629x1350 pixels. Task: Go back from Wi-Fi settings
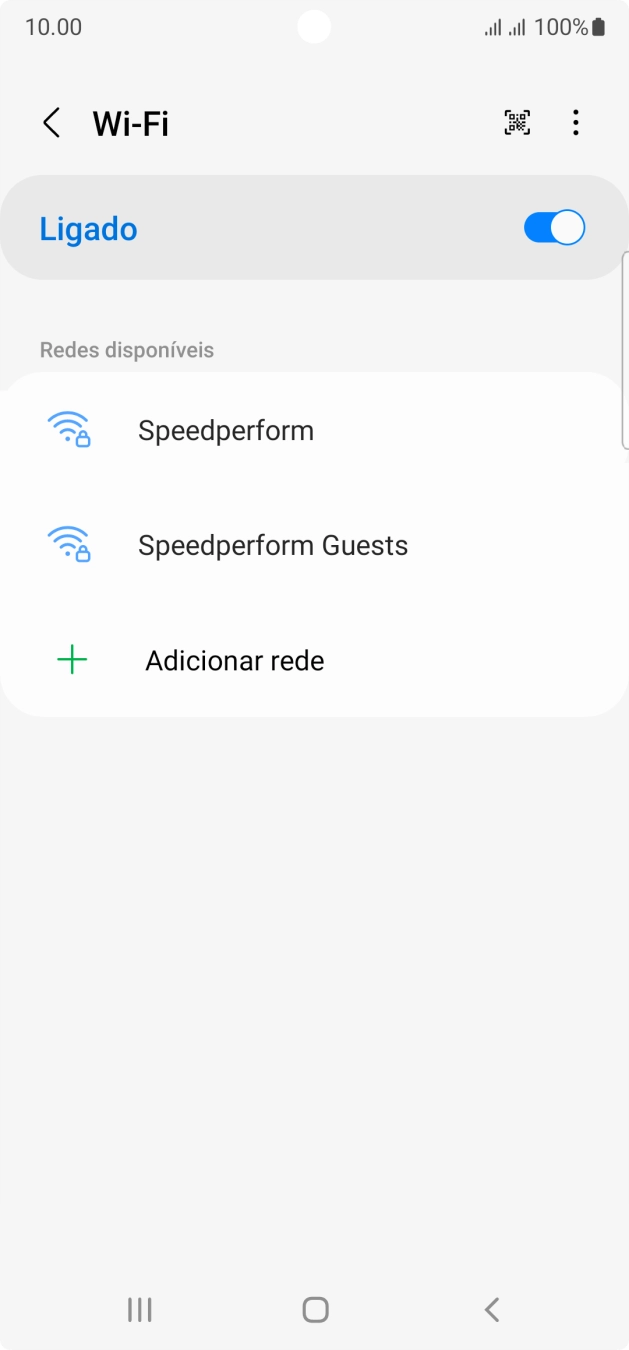pyautogui.click(x=52, y=123)
